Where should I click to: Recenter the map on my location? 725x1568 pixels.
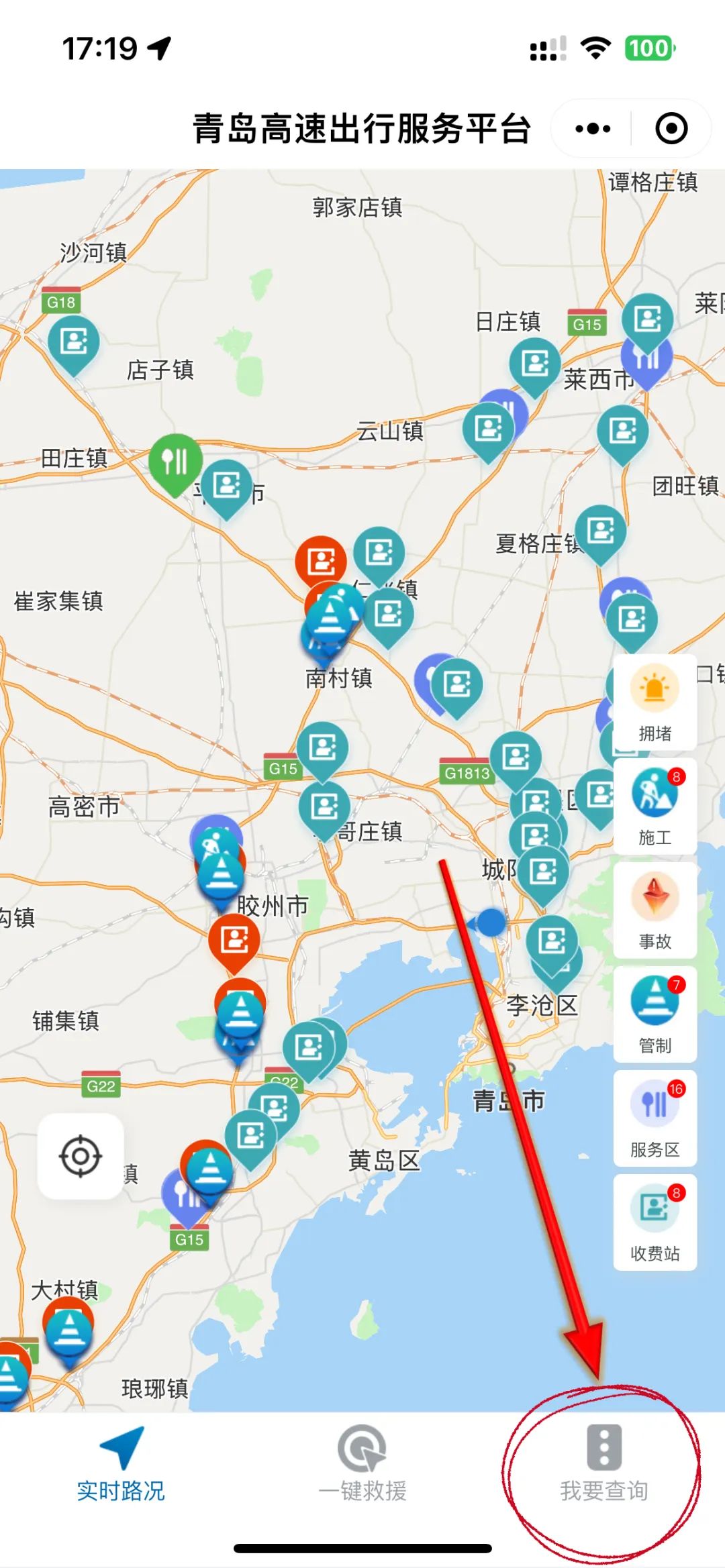[81, 1156]
